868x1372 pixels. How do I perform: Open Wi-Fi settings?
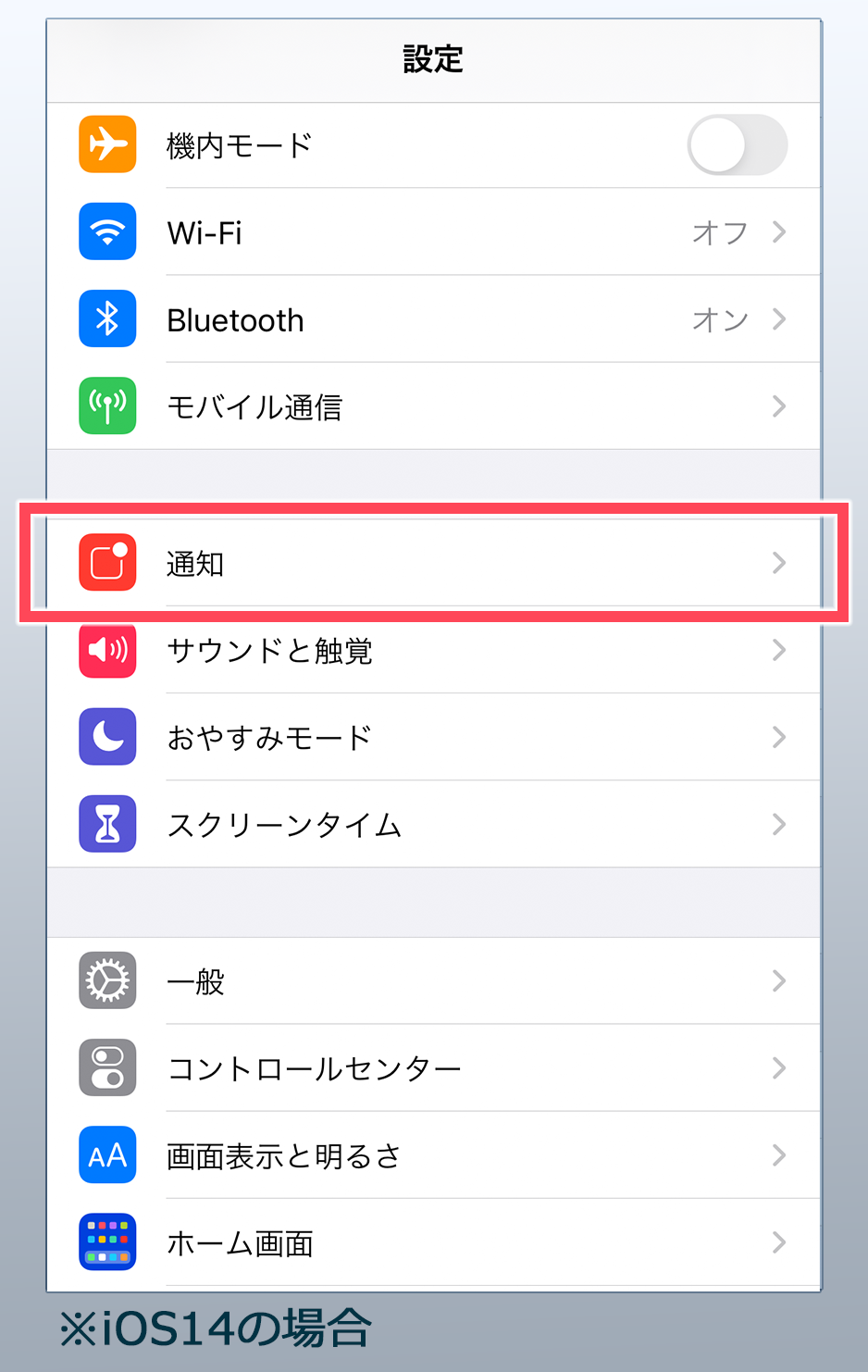click(433, 232)
